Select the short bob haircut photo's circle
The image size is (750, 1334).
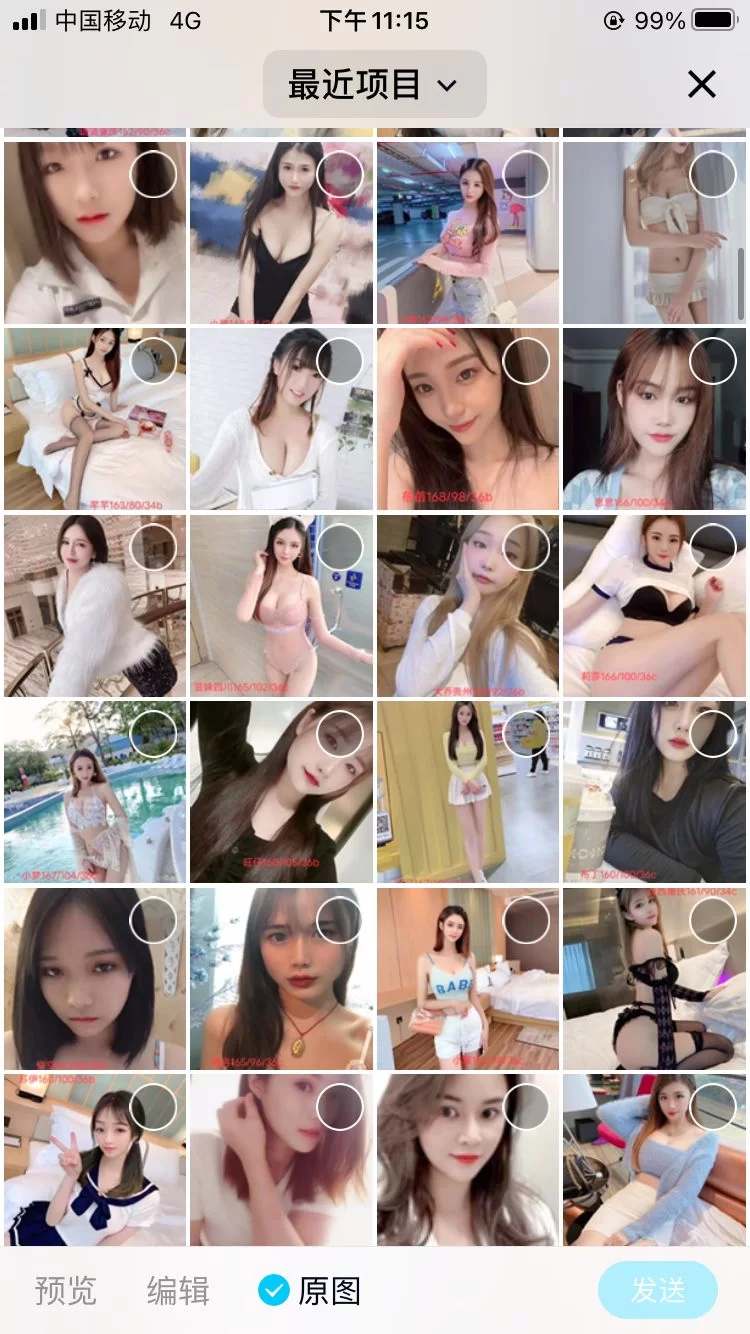point(153,920)
